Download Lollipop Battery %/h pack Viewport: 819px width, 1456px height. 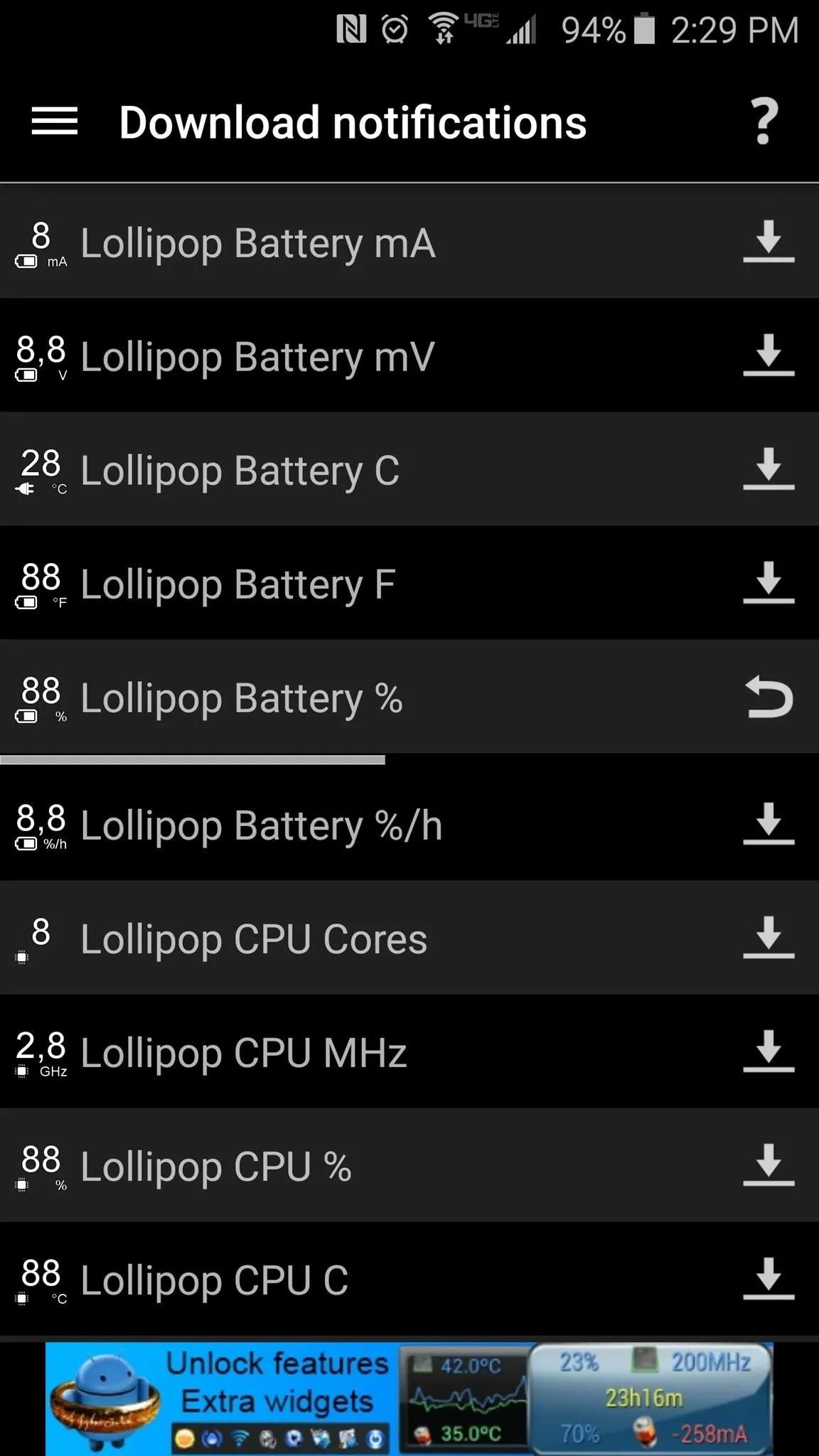point(769,824)
